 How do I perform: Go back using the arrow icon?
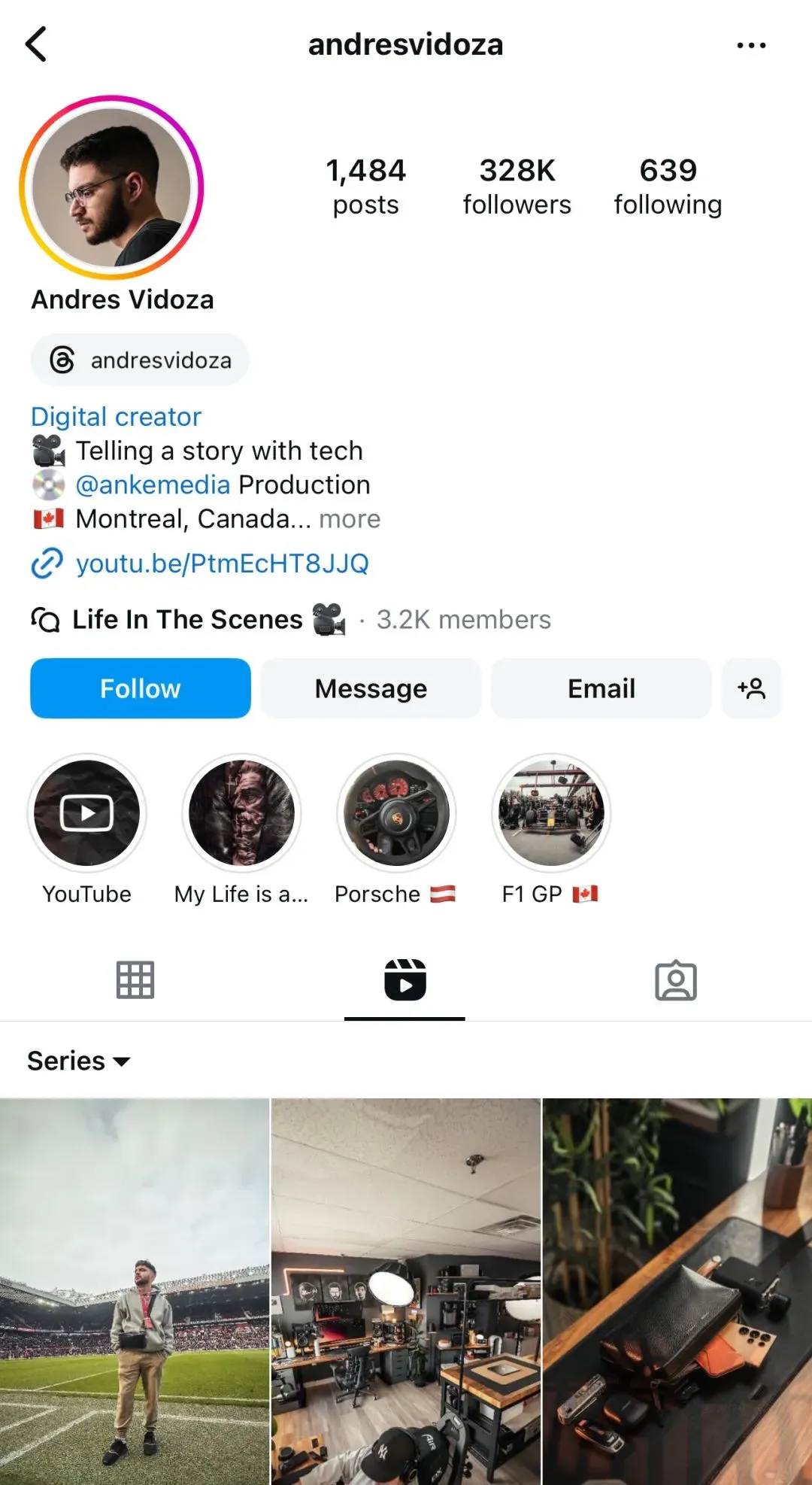click(36, 44)
